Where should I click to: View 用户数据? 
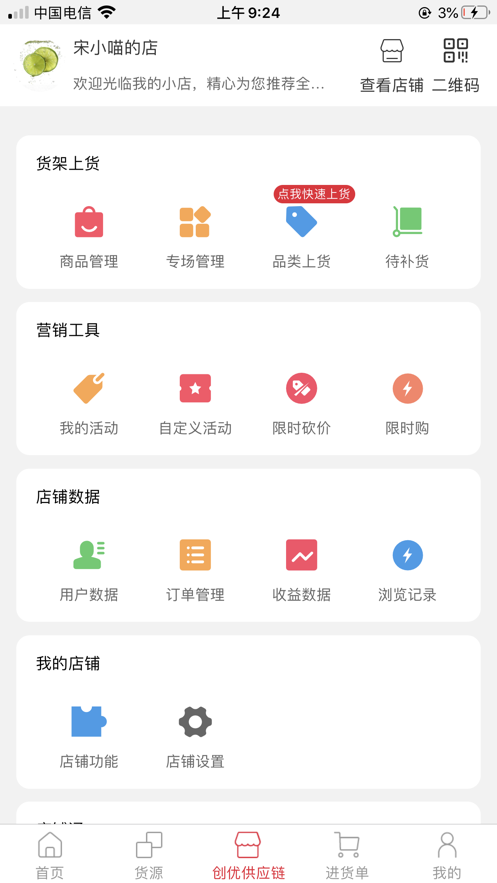pyautogui.click(x=89, y=570)
